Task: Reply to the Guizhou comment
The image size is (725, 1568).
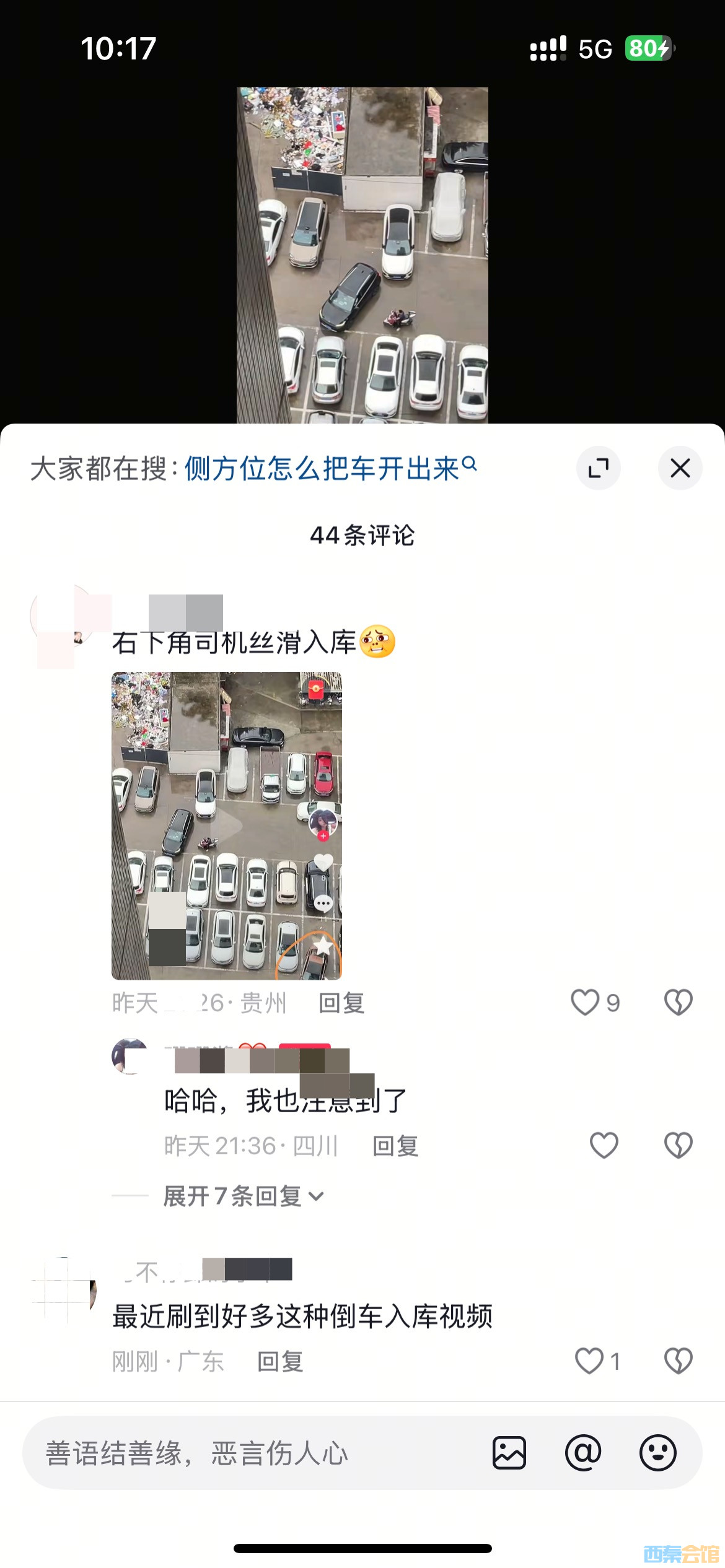Action: 341,1003
